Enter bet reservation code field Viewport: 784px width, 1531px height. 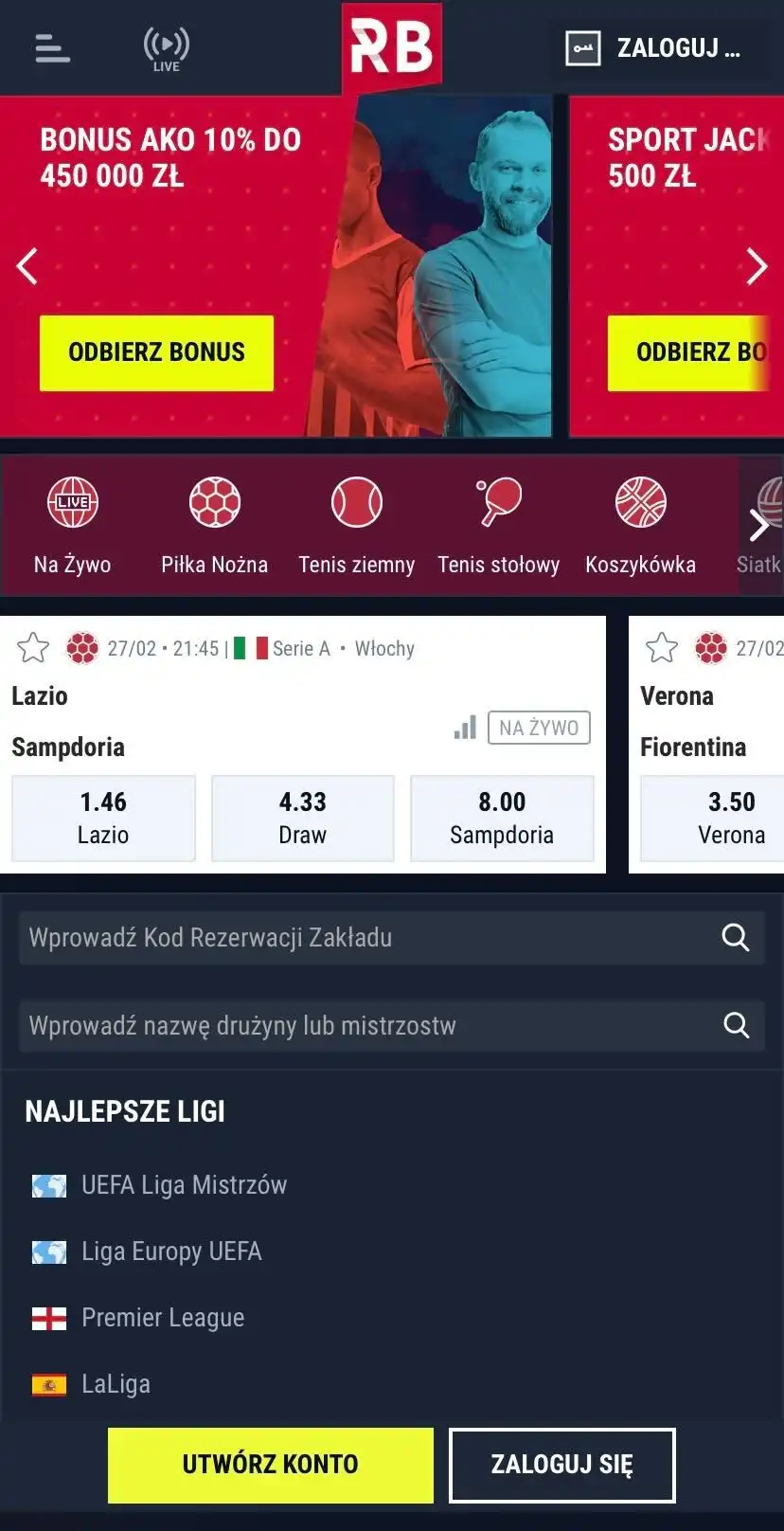[369, 938]
